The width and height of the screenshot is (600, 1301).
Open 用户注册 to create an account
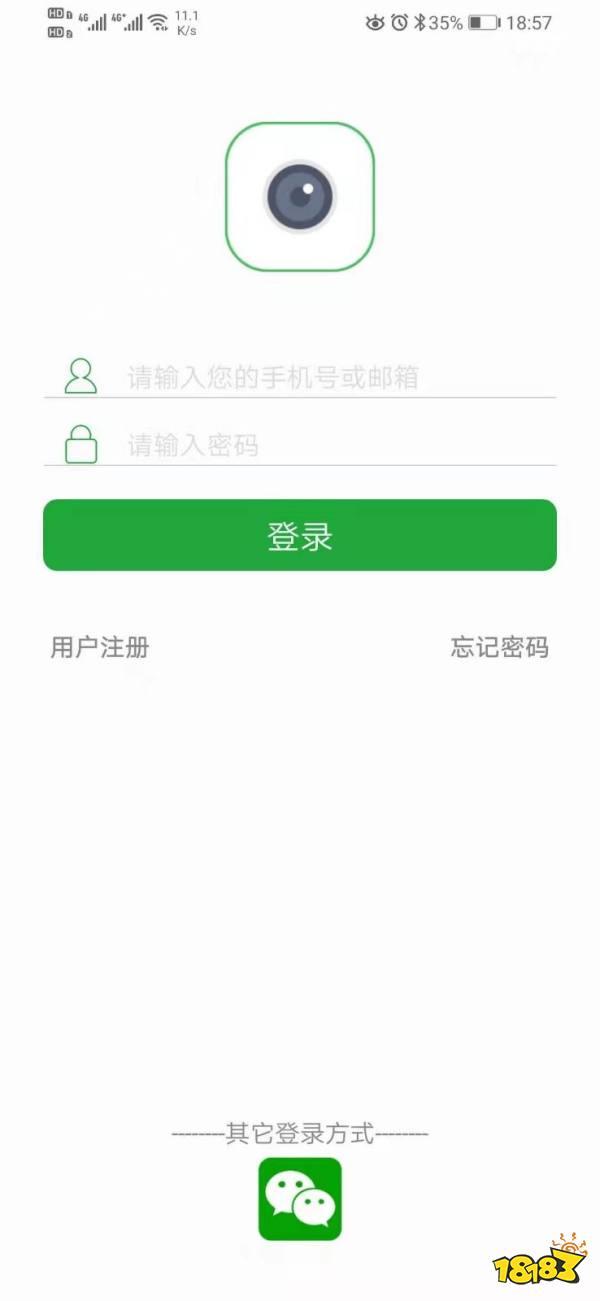click(x=100, y=647)
